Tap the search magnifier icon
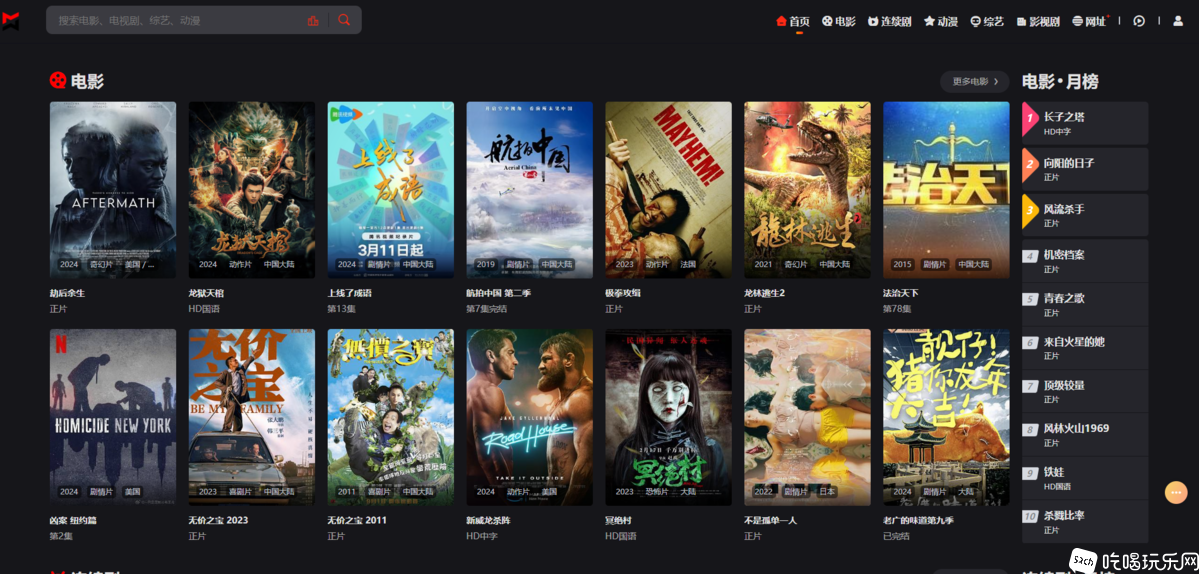 pos(344,20)
